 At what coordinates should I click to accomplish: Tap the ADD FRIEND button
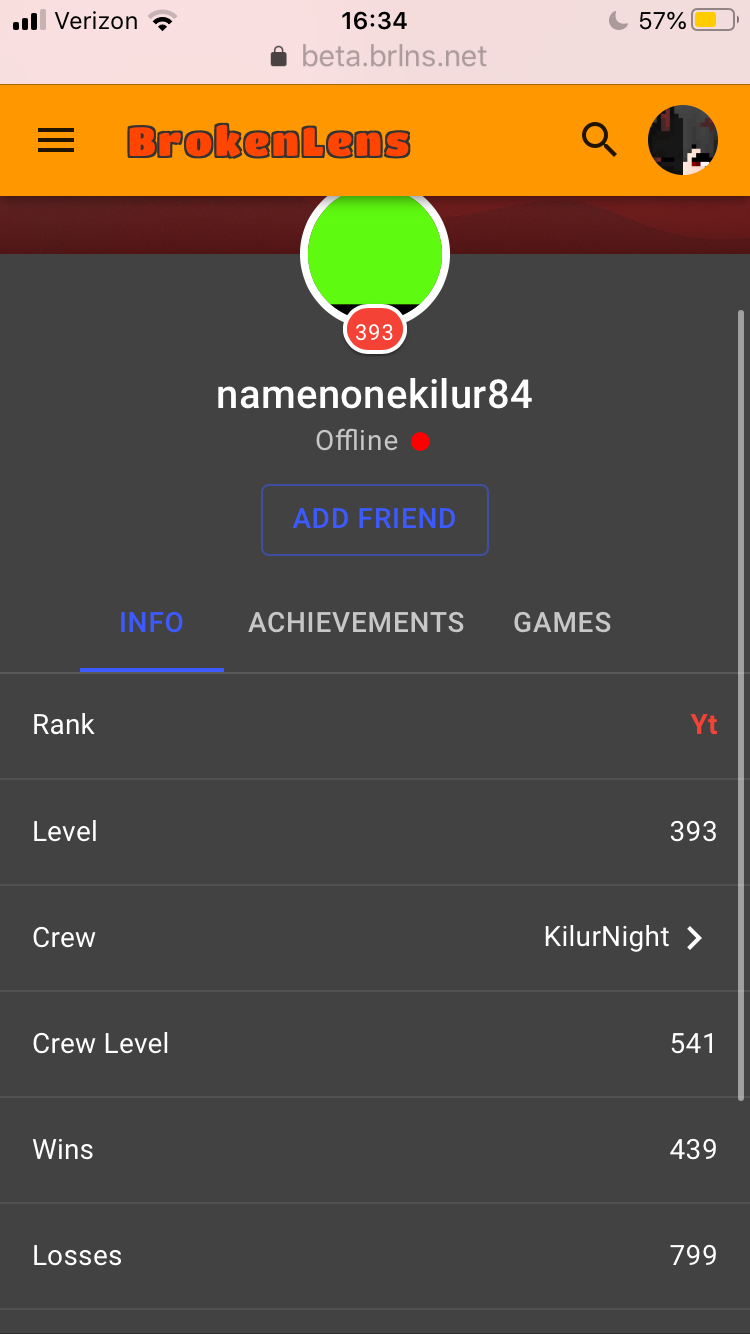375,519
